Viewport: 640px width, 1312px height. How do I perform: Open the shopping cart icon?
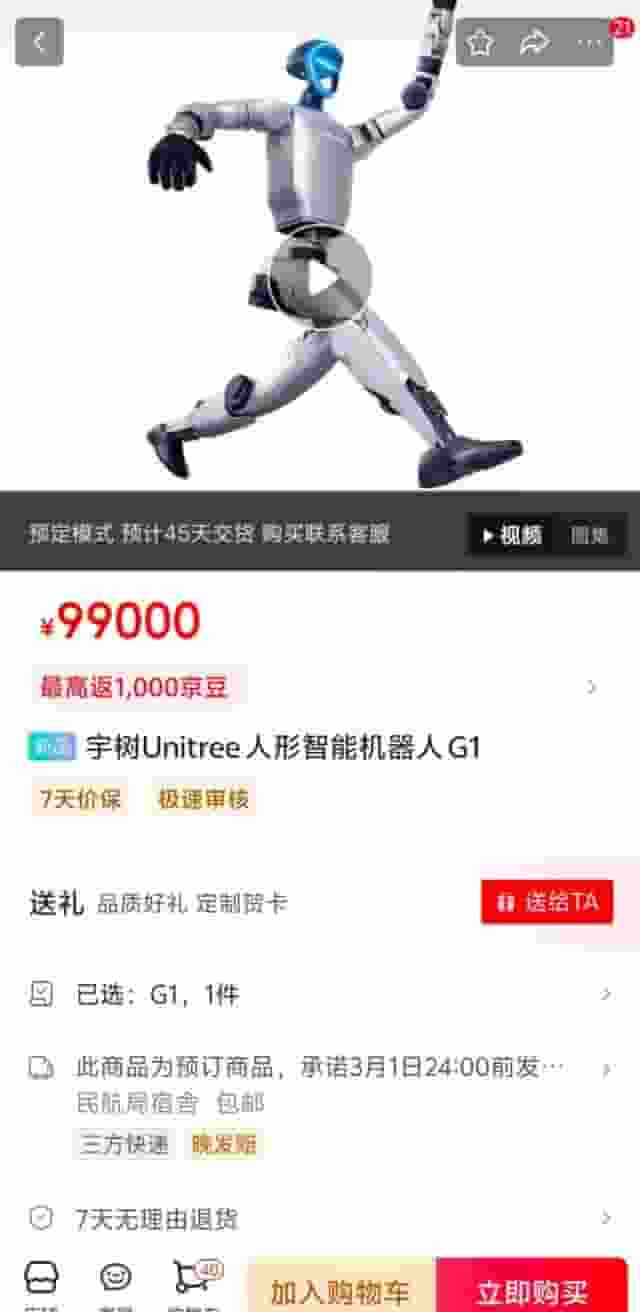pos(192,1280)
